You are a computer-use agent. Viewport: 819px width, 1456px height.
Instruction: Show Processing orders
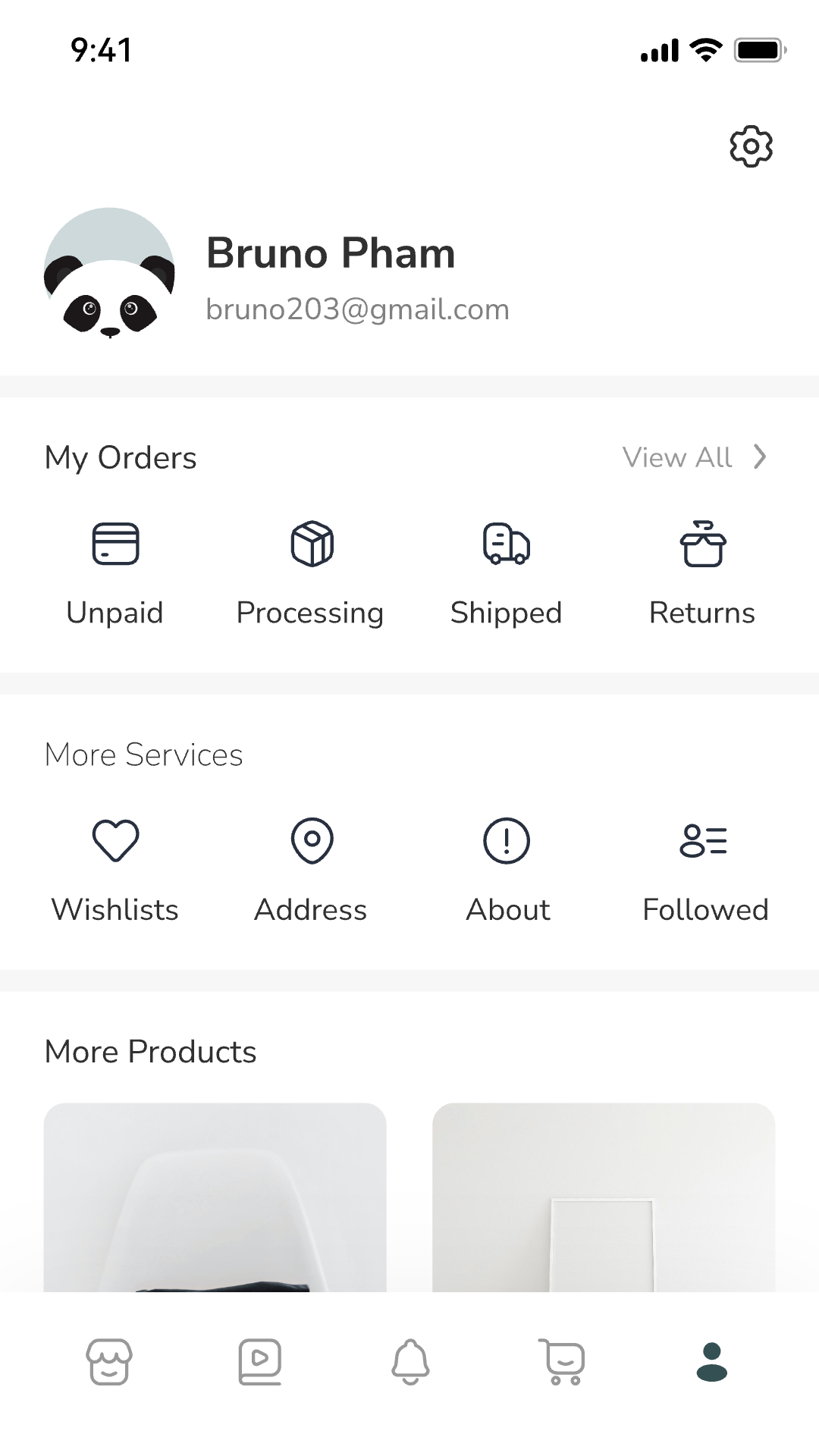pyautogui.click(x=310, y=573)
